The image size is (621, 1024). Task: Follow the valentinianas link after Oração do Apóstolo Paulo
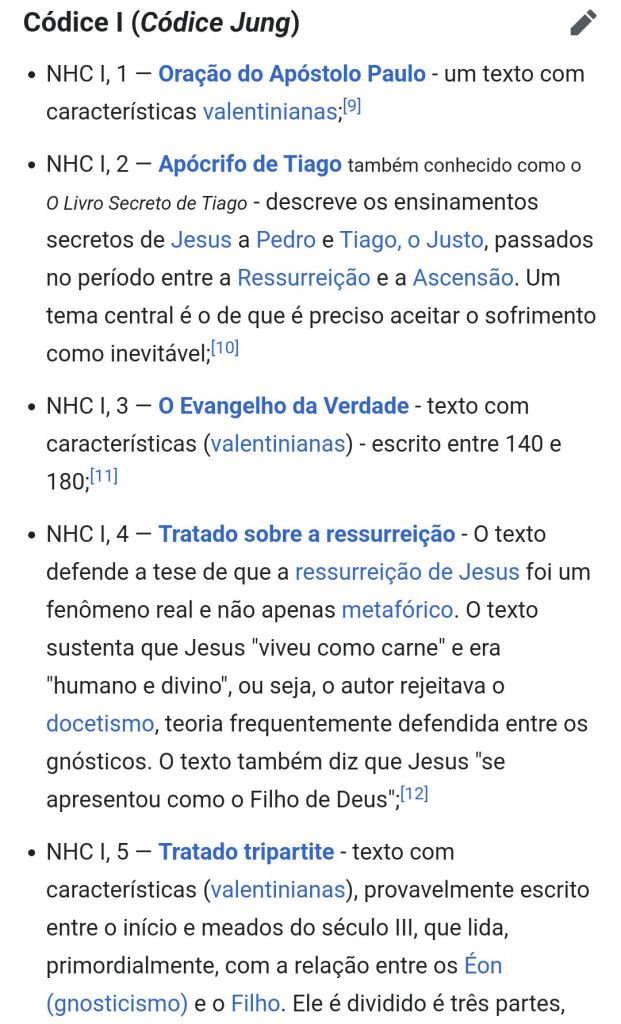[x=269, y=112]
